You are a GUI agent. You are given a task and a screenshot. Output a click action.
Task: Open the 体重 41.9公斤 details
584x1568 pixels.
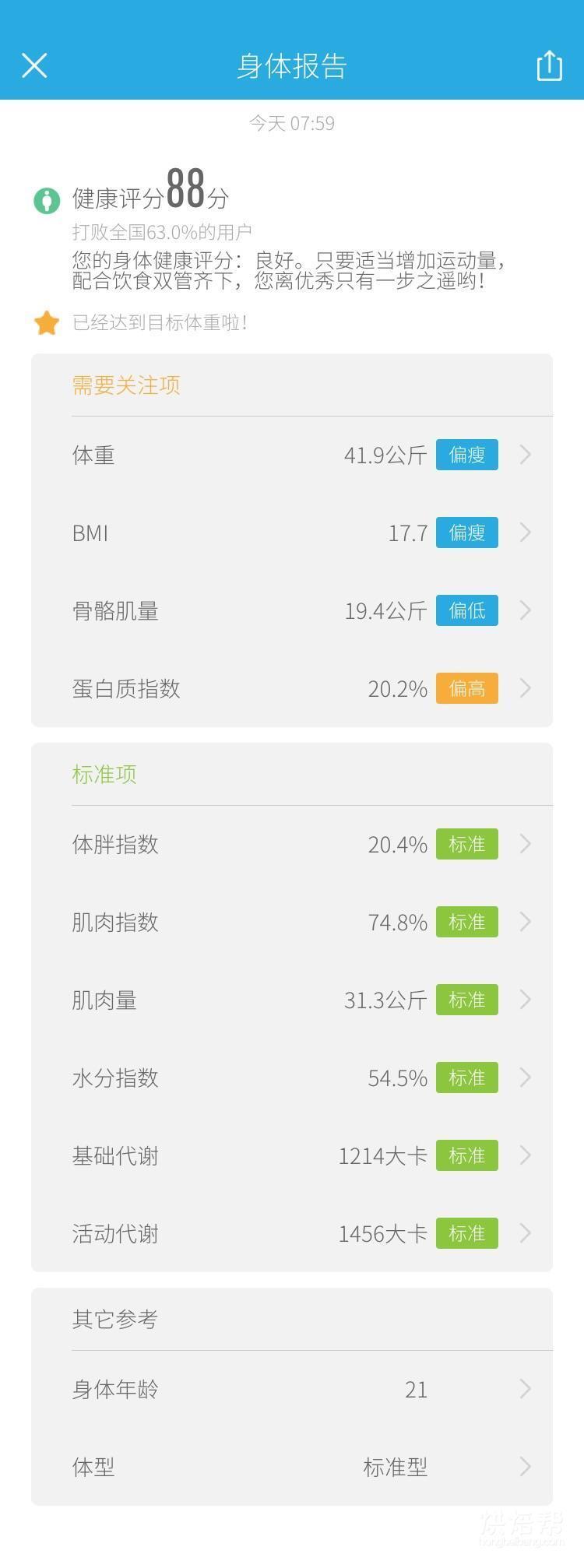tap(292, 455)
